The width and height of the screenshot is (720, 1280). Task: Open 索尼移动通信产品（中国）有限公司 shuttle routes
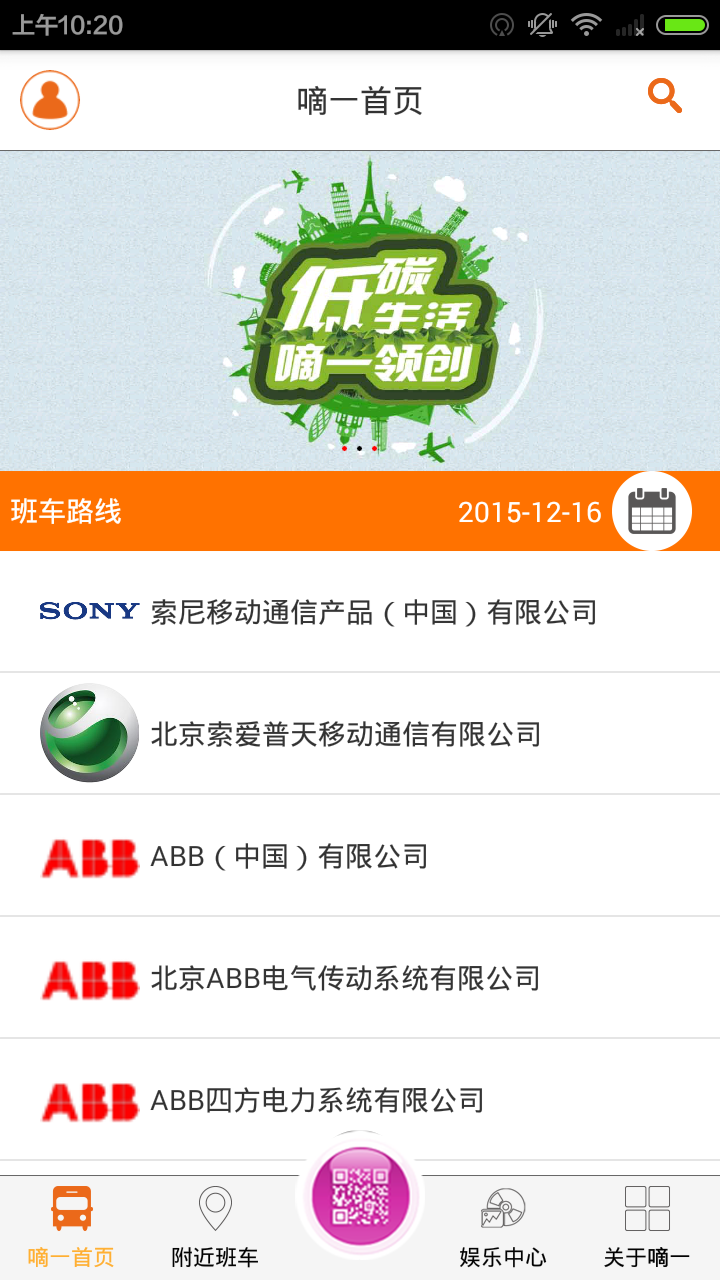click(360, 612)
